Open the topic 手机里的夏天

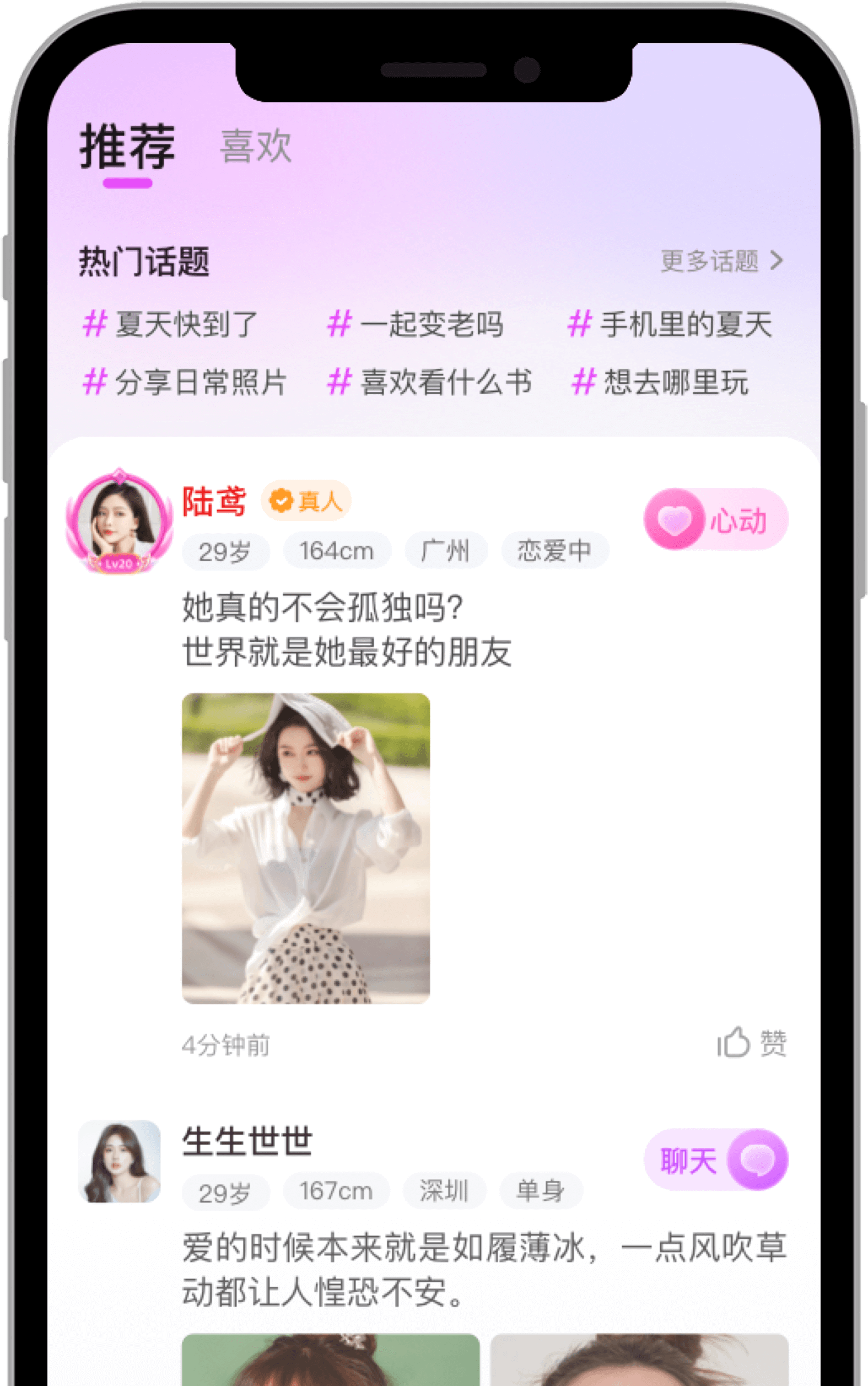[x=670, y=324]
